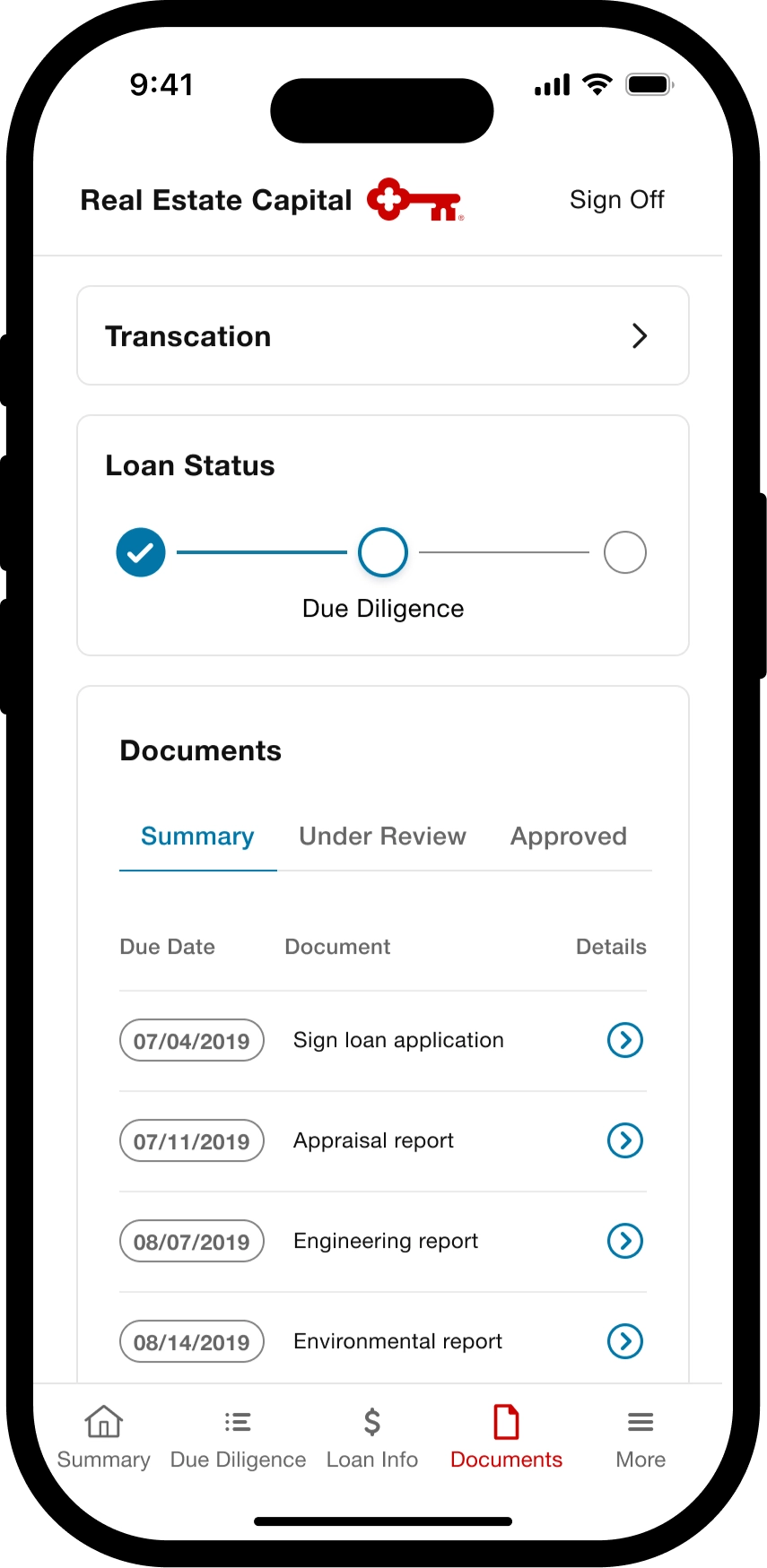Select the Due Diligence progress circle
The image size is (767, 1568).
pyautogui.click(x=382, y=552)
